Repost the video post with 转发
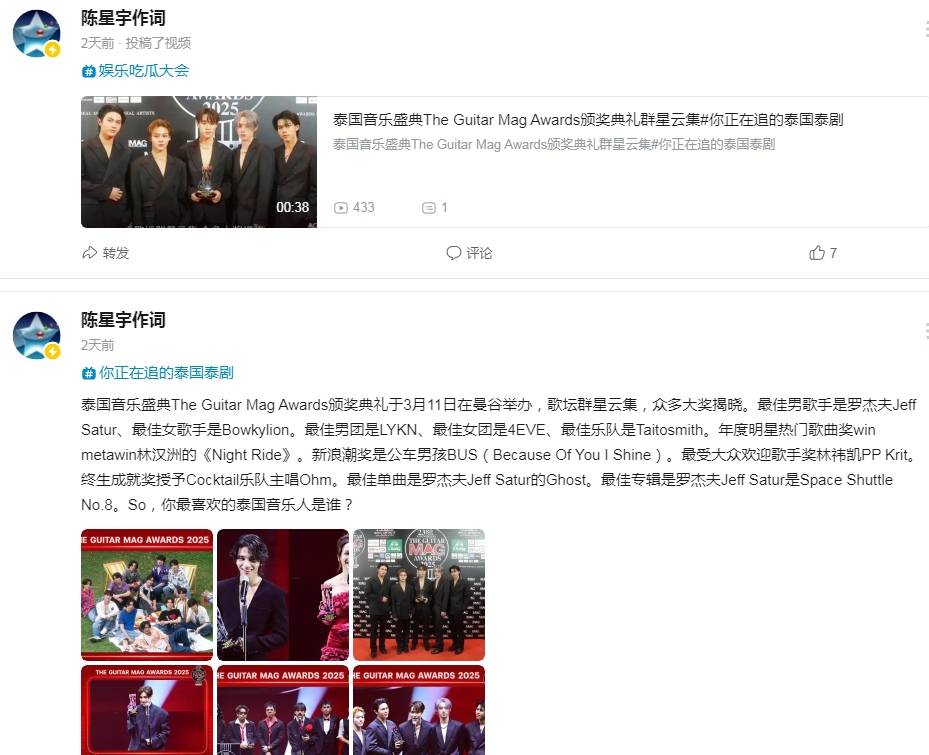The height and width of the screenshot is (755, 929). [106, 253]
